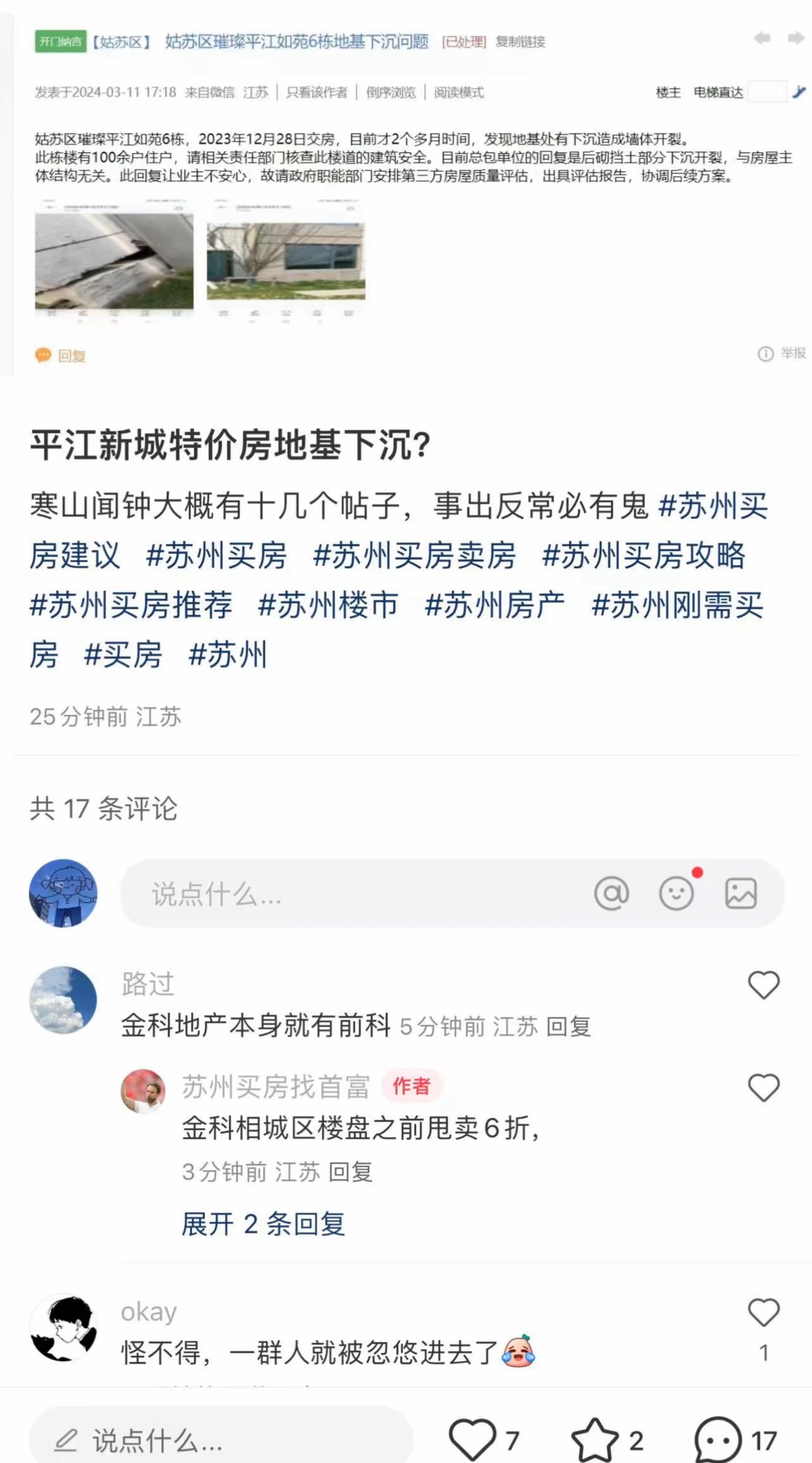Screen dimensions: 812x1463
Task: Tap the #苏州买房攻略 hashtag
Action: pyautogui.click(x=643, y=555)
